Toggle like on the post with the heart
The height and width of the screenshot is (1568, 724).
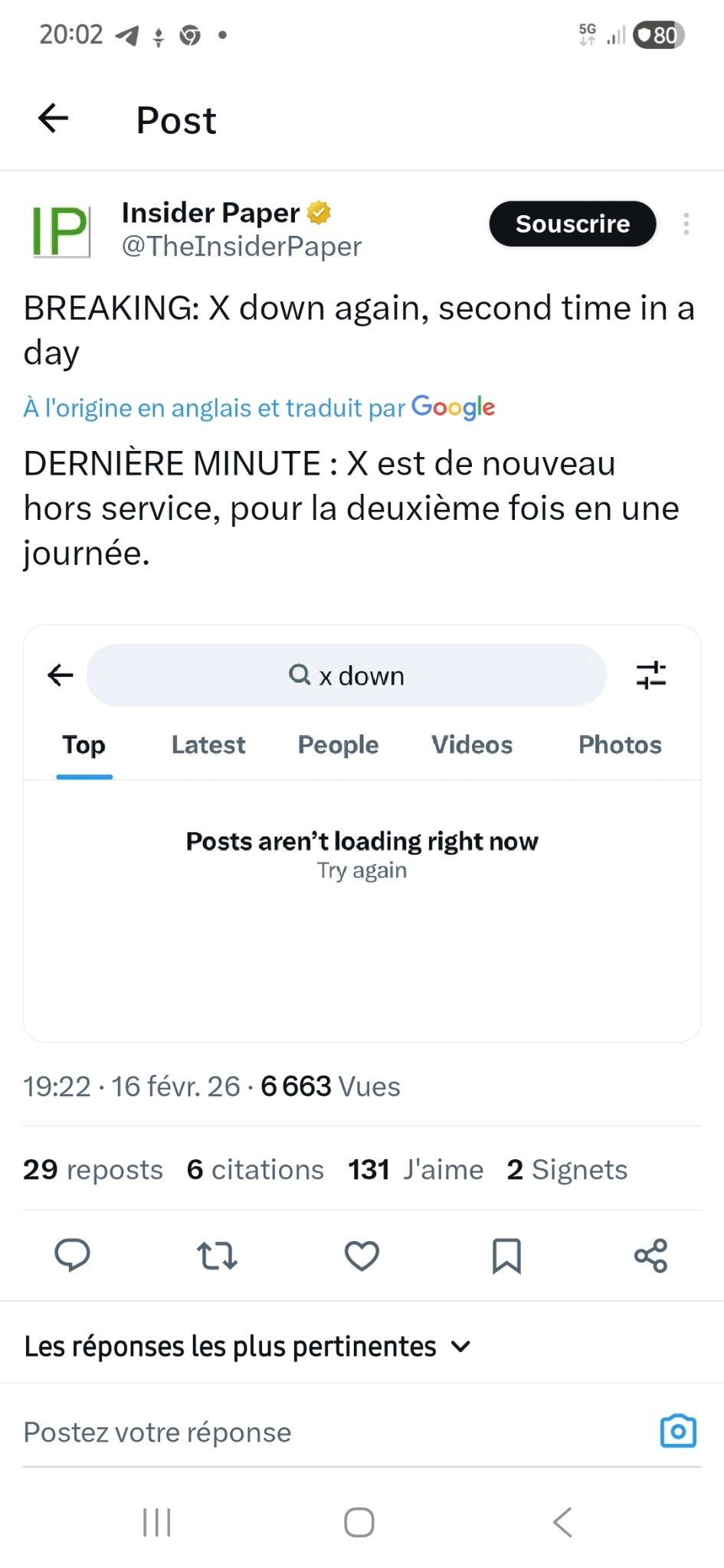coord(361,1256)
